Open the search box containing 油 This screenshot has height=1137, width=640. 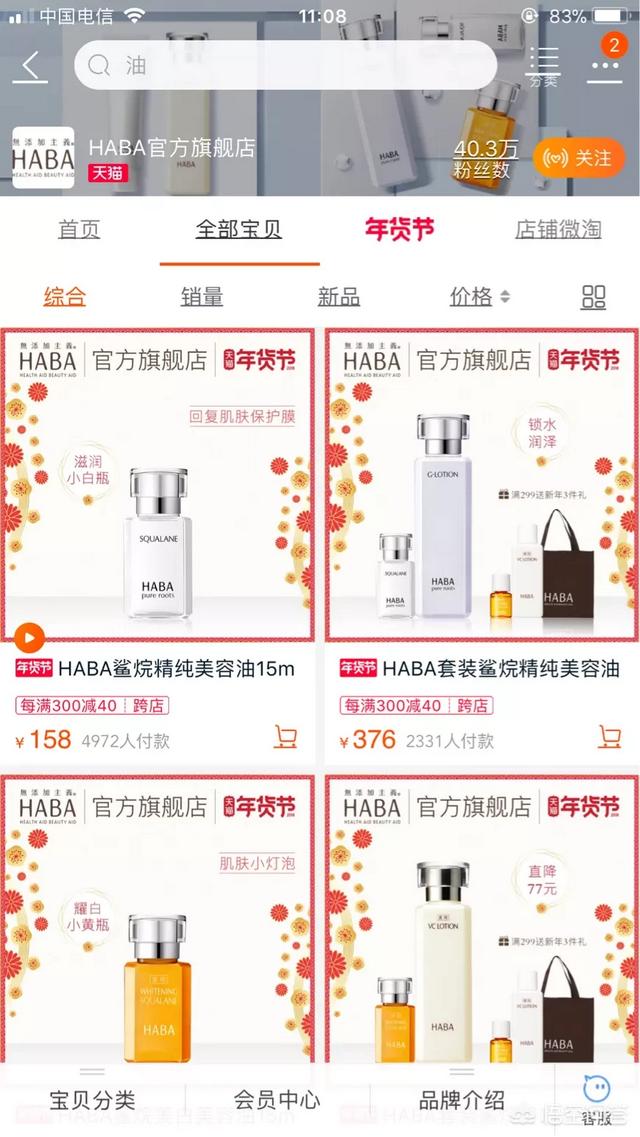pyautogui.click(x=286, y=65)
